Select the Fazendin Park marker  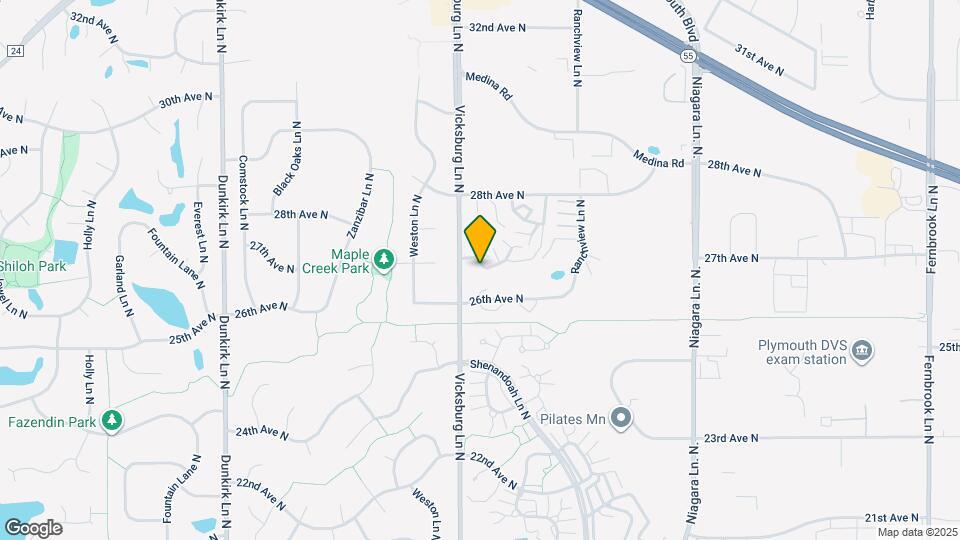coord(113,422)
